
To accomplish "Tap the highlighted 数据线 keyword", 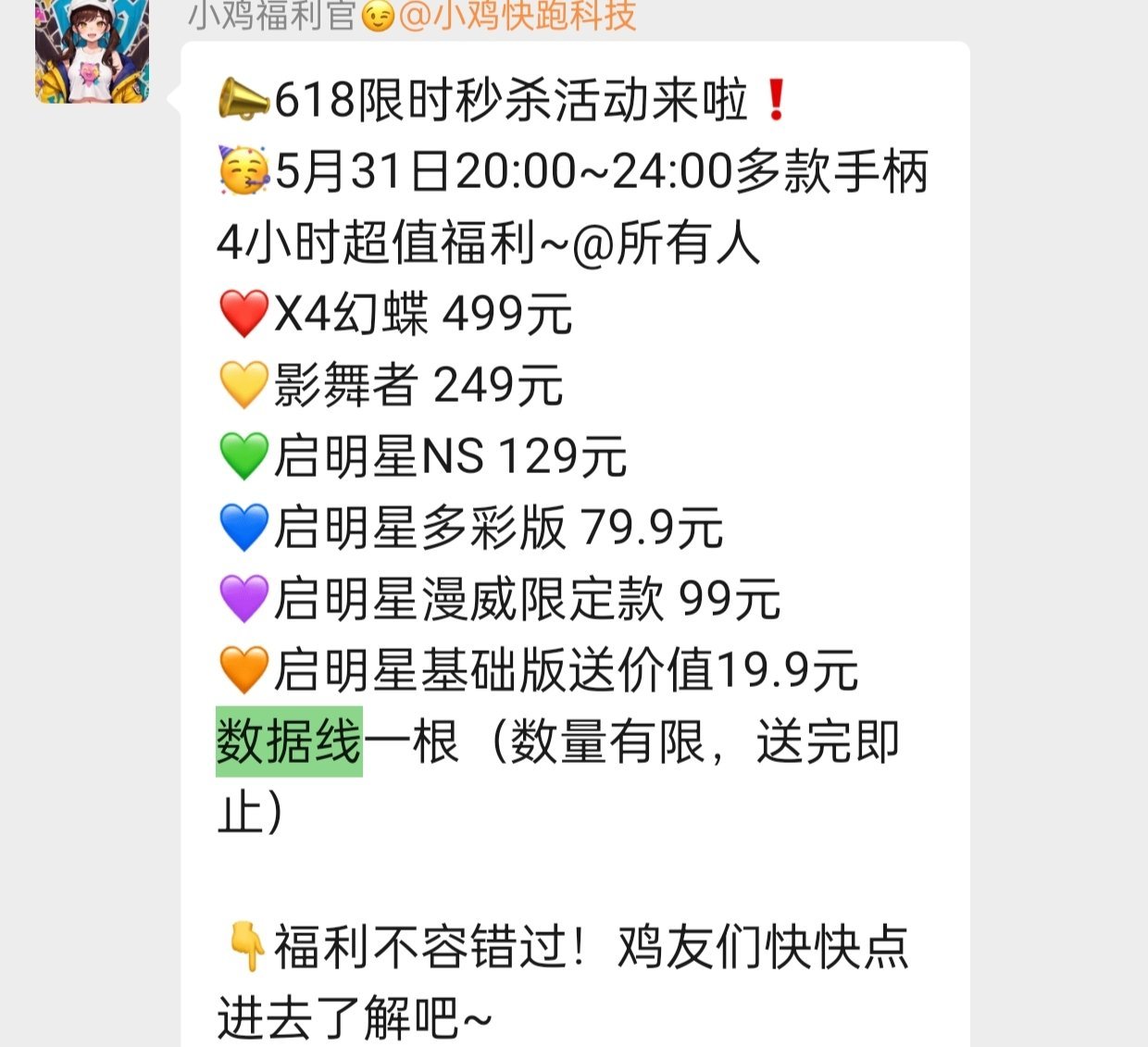I will (x=289, y=742).
